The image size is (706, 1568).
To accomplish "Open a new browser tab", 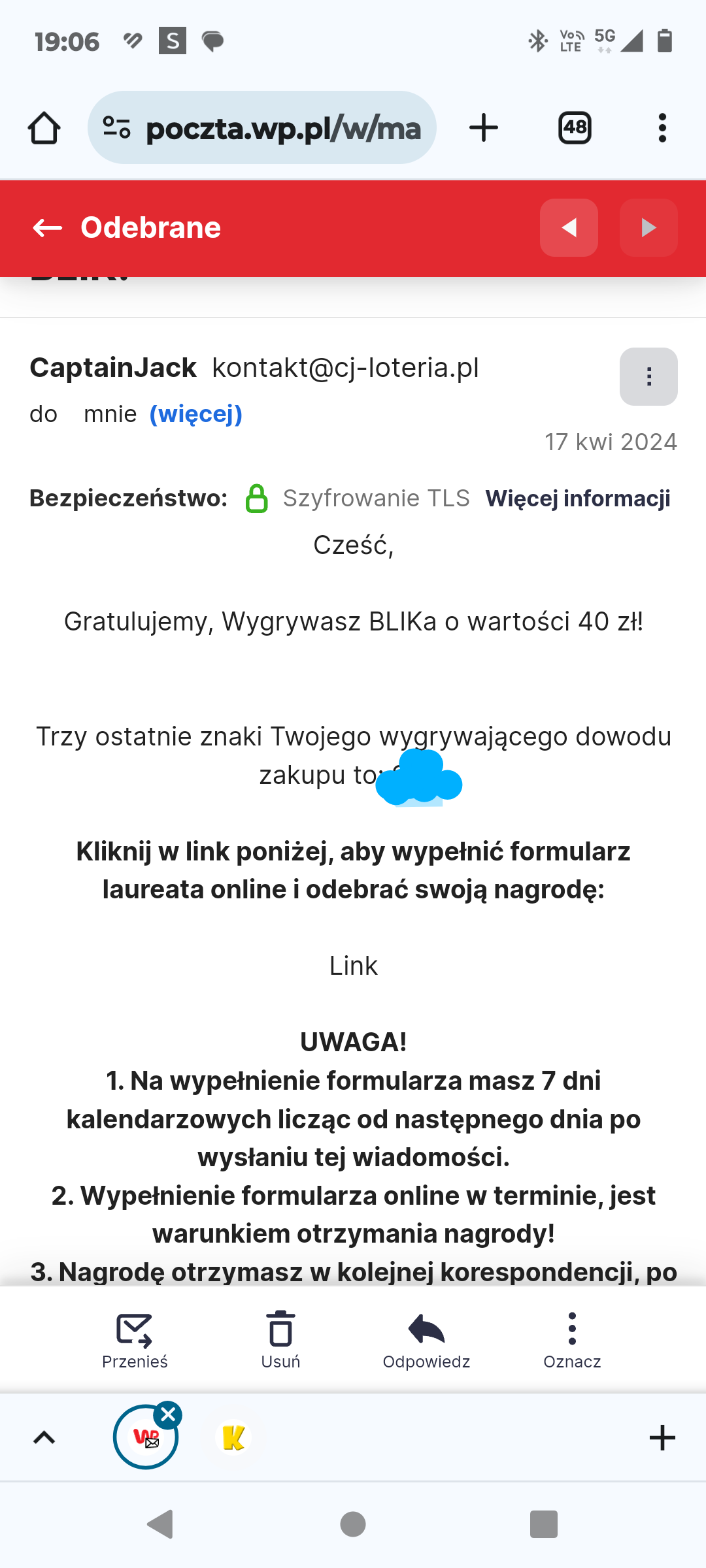I will click(x=484, y=128).
